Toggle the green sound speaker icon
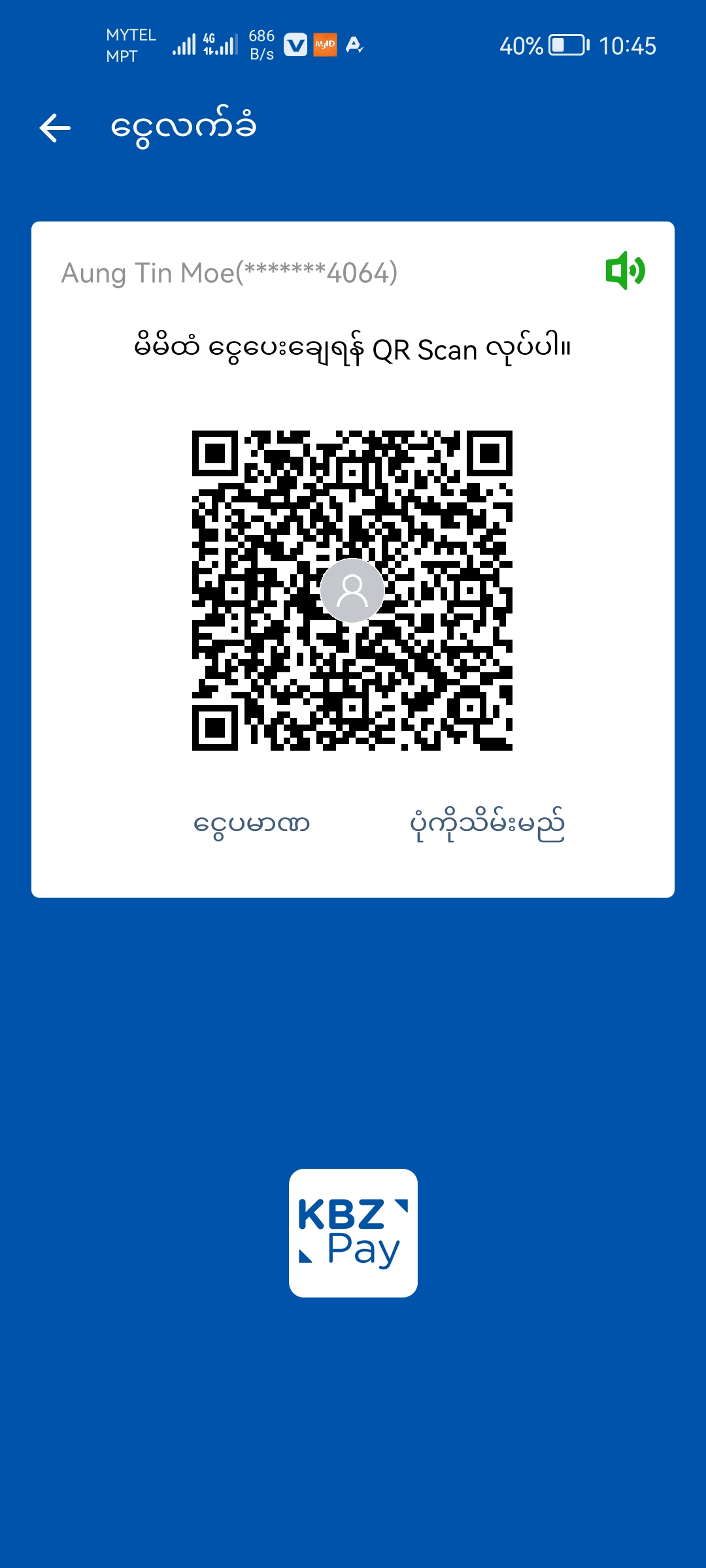Image resolution: width=706 pixels, height=1568 pixels. tap(625, 270)
